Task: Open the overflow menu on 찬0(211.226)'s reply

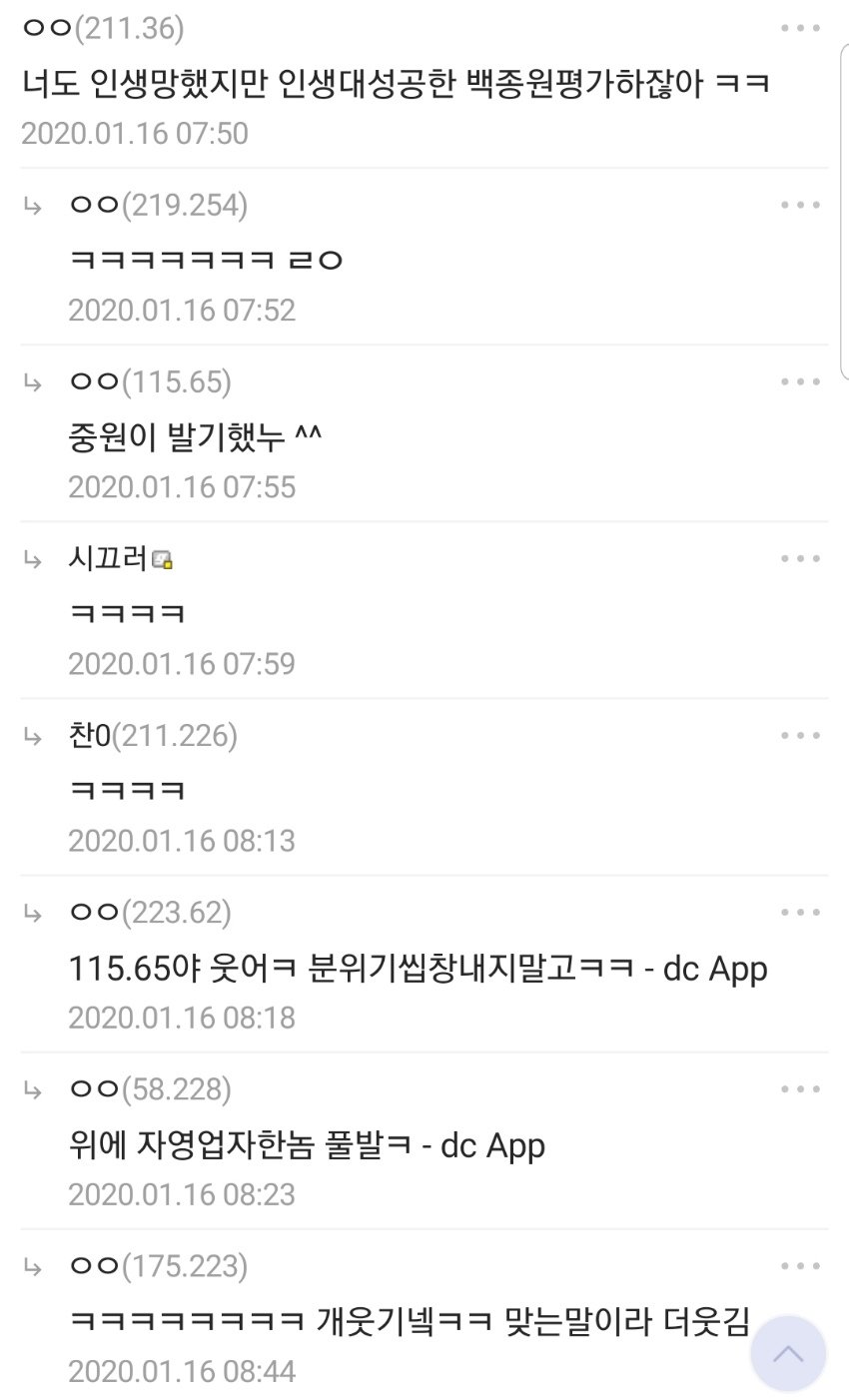Action: click(800, 736)
